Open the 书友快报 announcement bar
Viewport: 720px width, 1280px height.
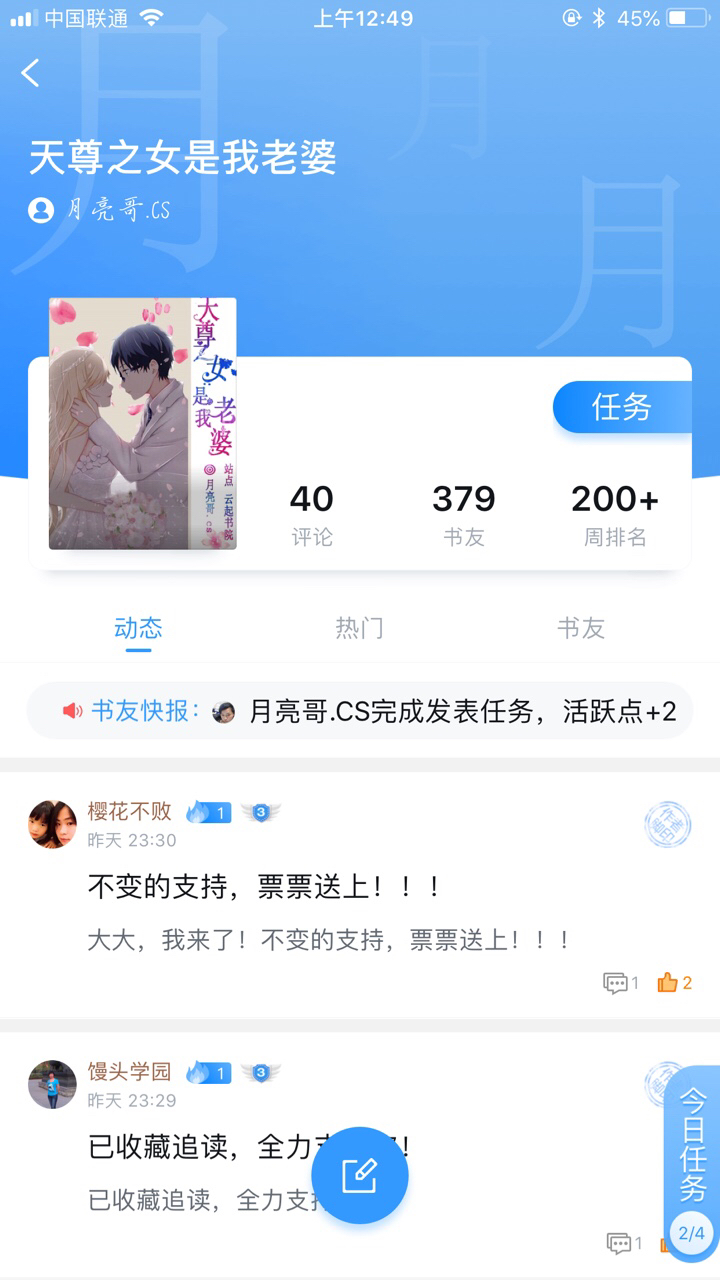(360, 711)
